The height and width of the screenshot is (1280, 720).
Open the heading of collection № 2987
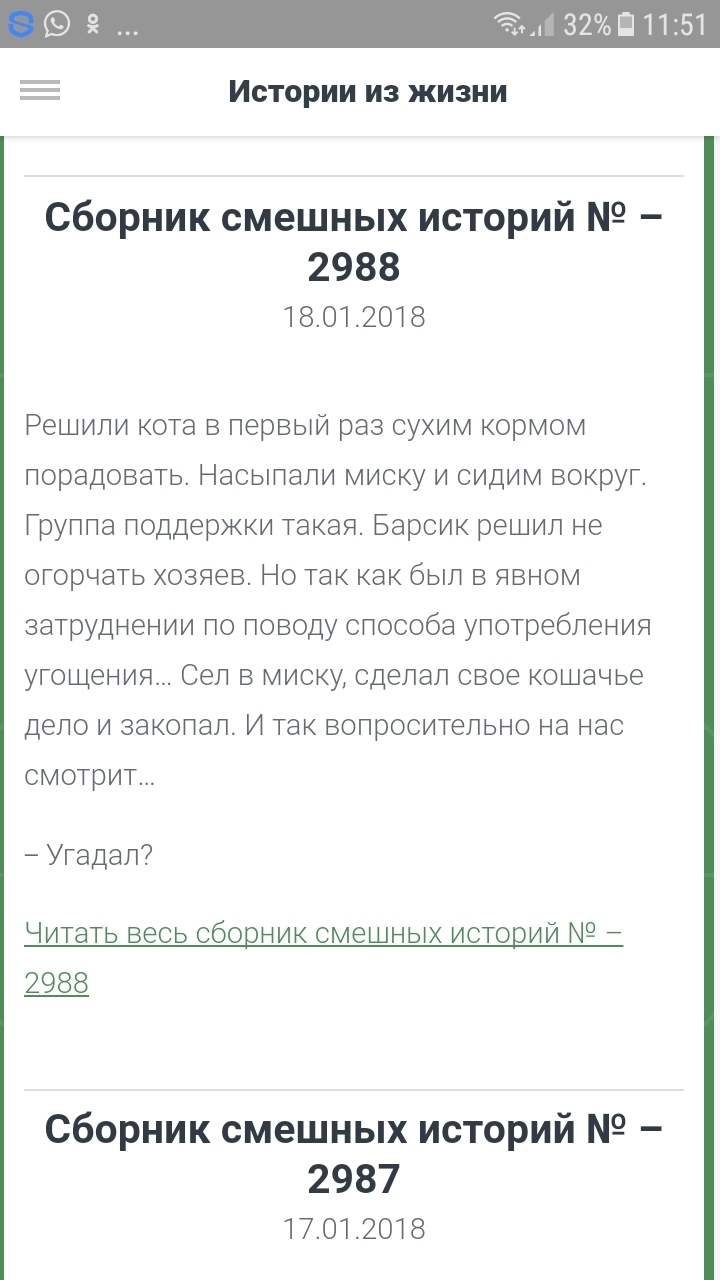point(354,1154)
